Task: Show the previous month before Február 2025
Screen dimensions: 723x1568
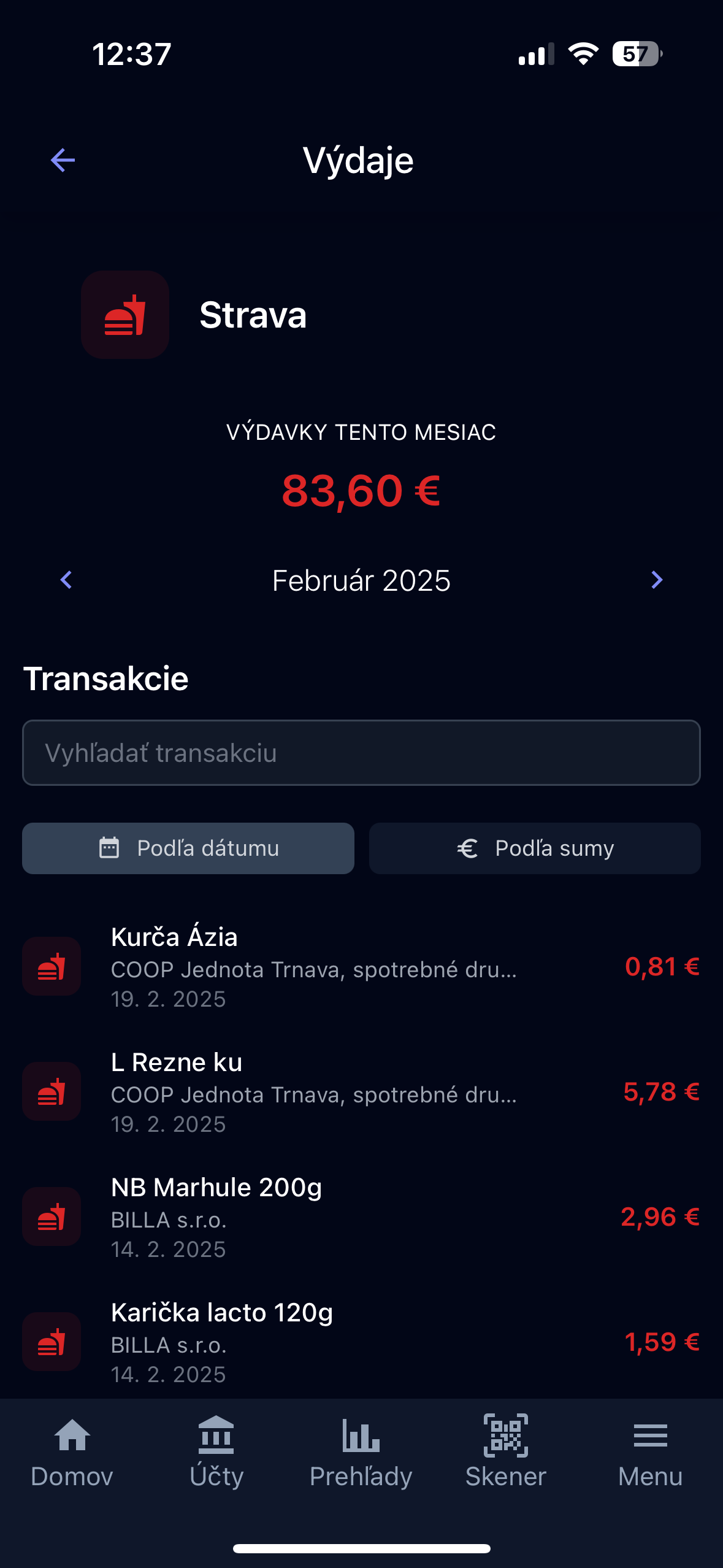Action: click(x=66, y=580)
